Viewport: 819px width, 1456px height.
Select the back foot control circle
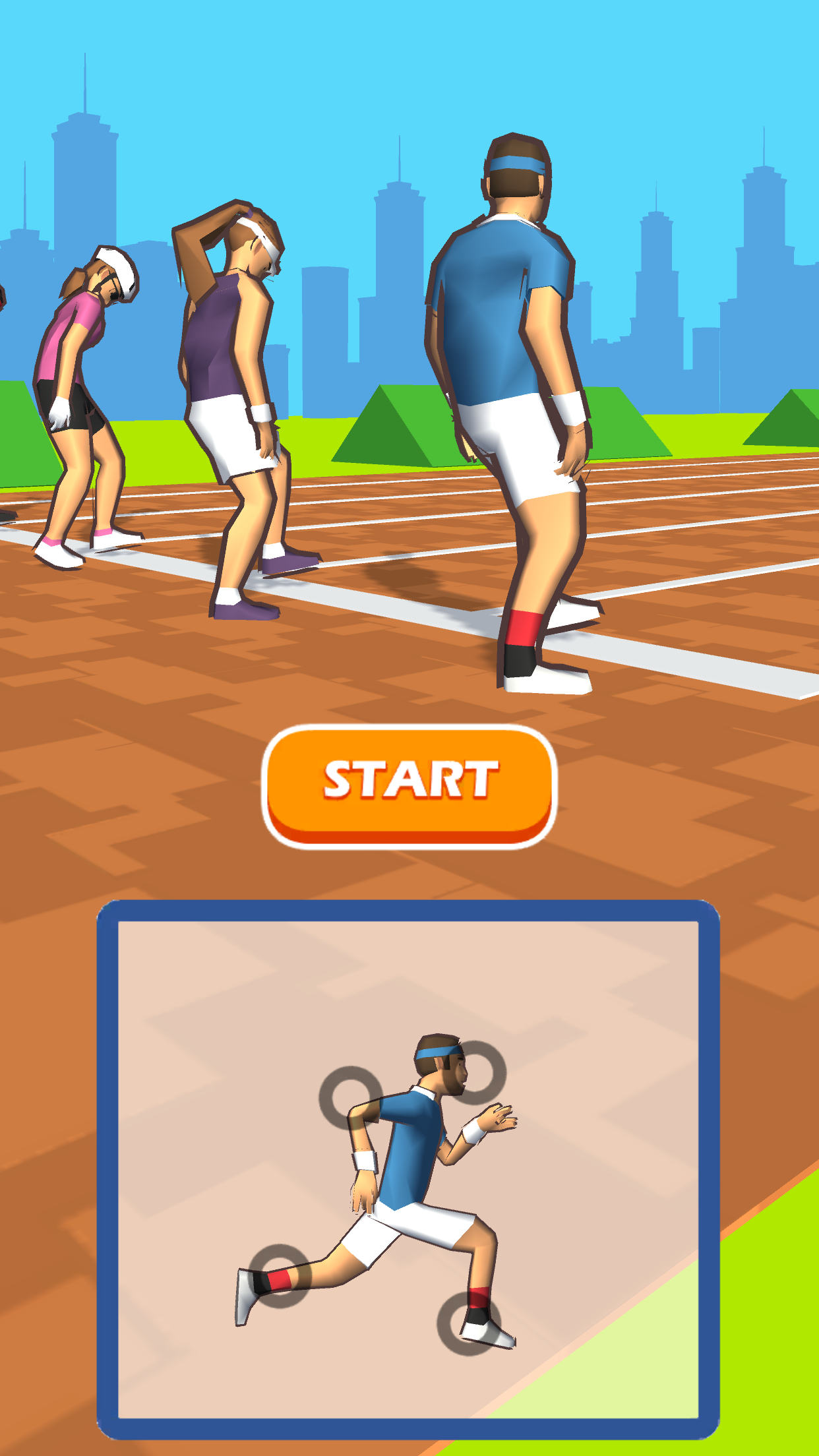280,1275
